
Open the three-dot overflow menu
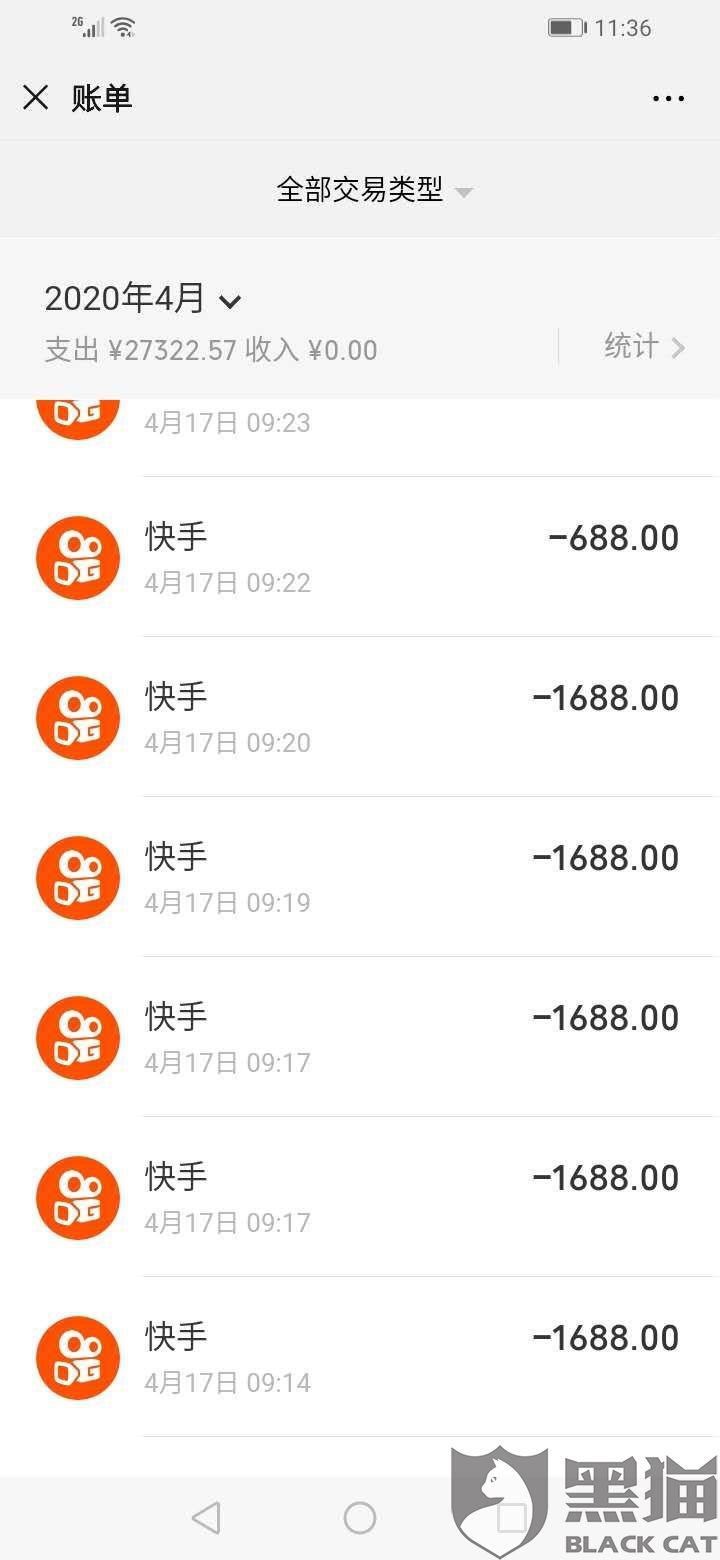coord(668,98)
